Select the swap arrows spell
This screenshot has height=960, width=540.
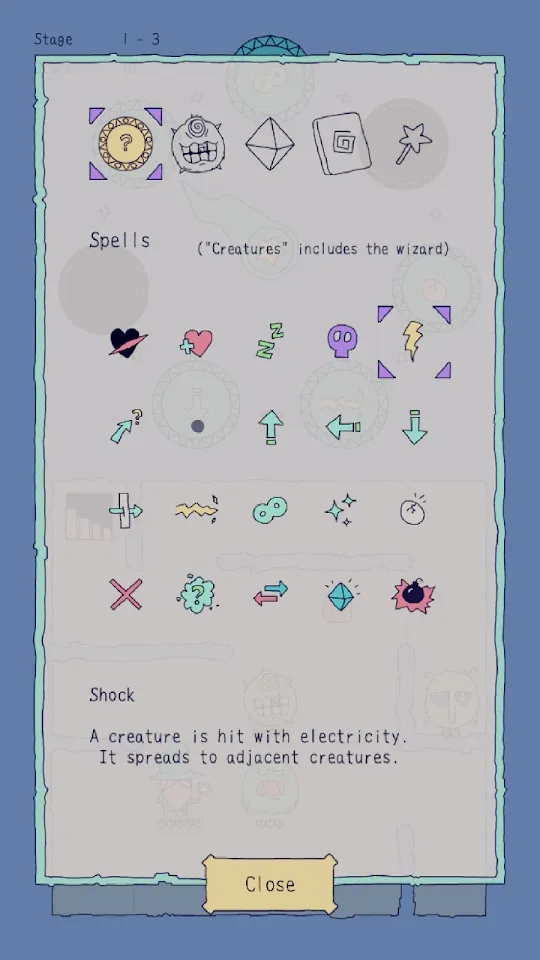coord(270,593)
